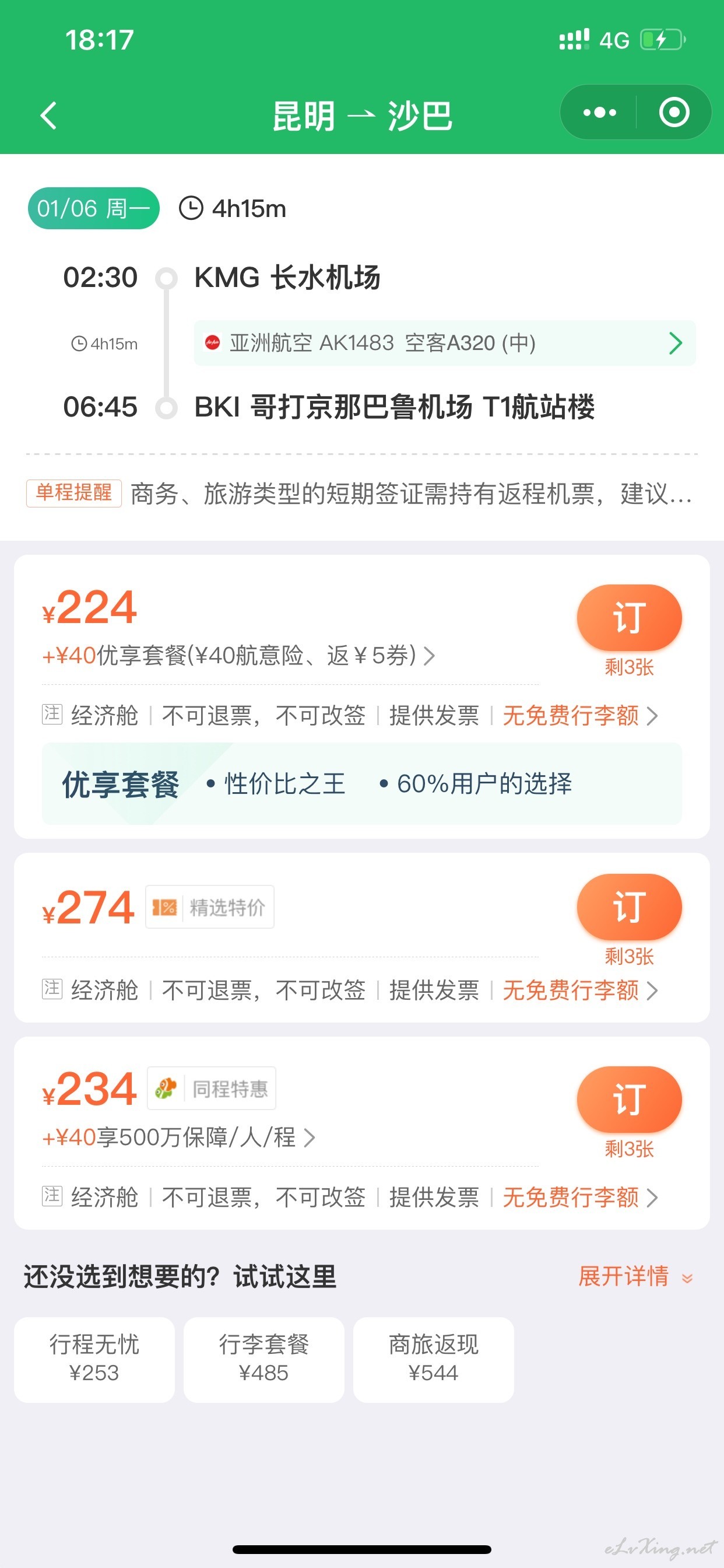The image size is (724, 1568).
Task: Go back using the top-left arrow
Action: click(x=48, y=115)
